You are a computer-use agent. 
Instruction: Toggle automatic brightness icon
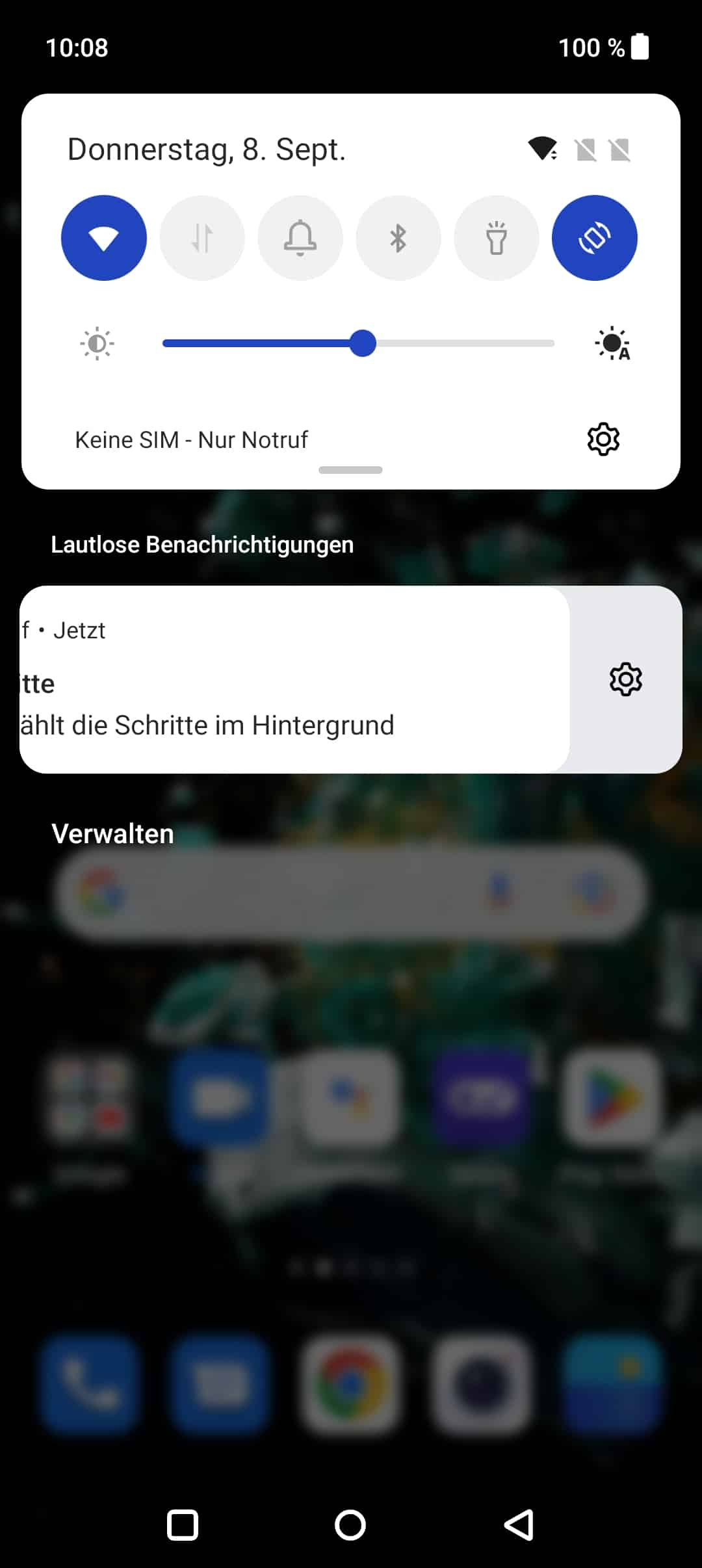click(612, 344)
